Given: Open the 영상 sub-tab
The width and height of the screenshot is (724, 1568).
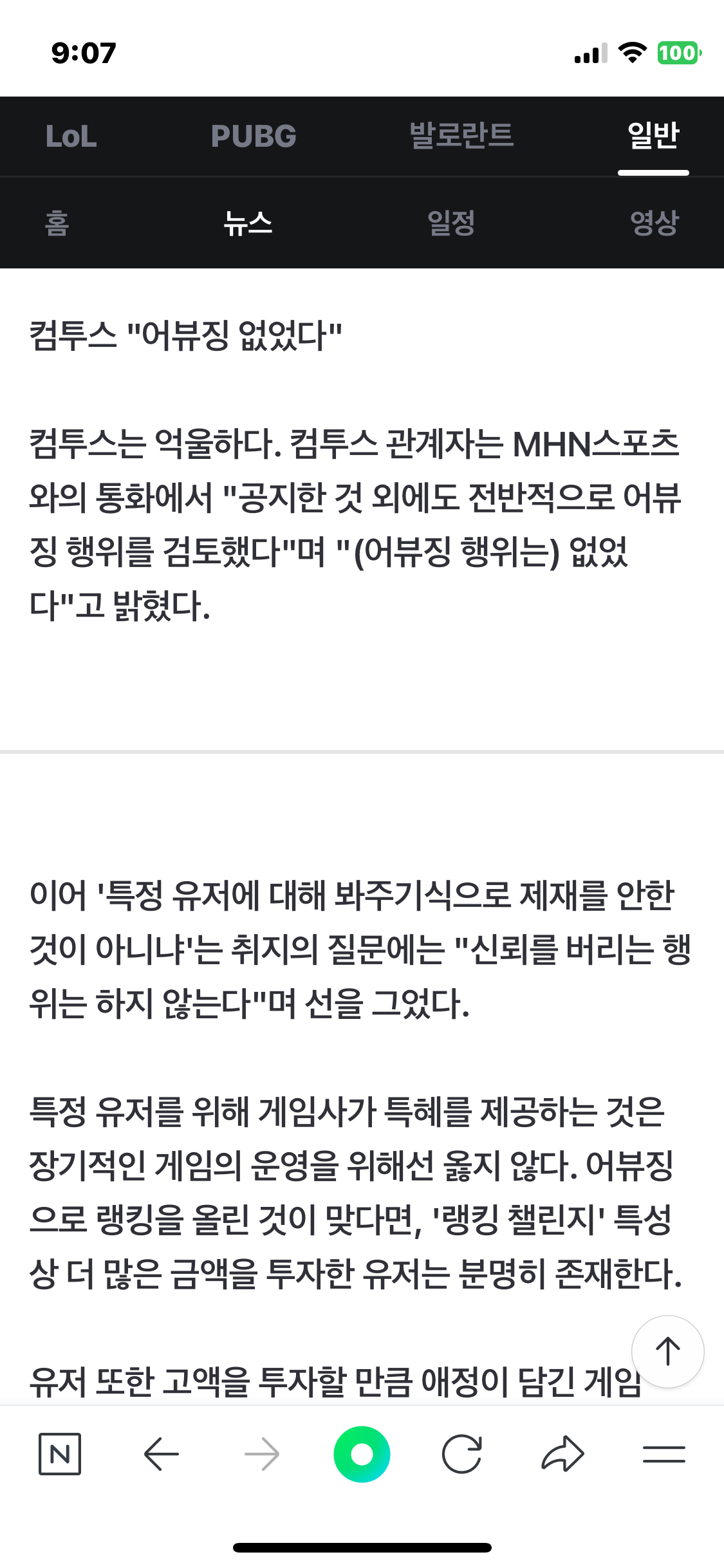Looking at the screenshot, I should click(x=654, y=223).
